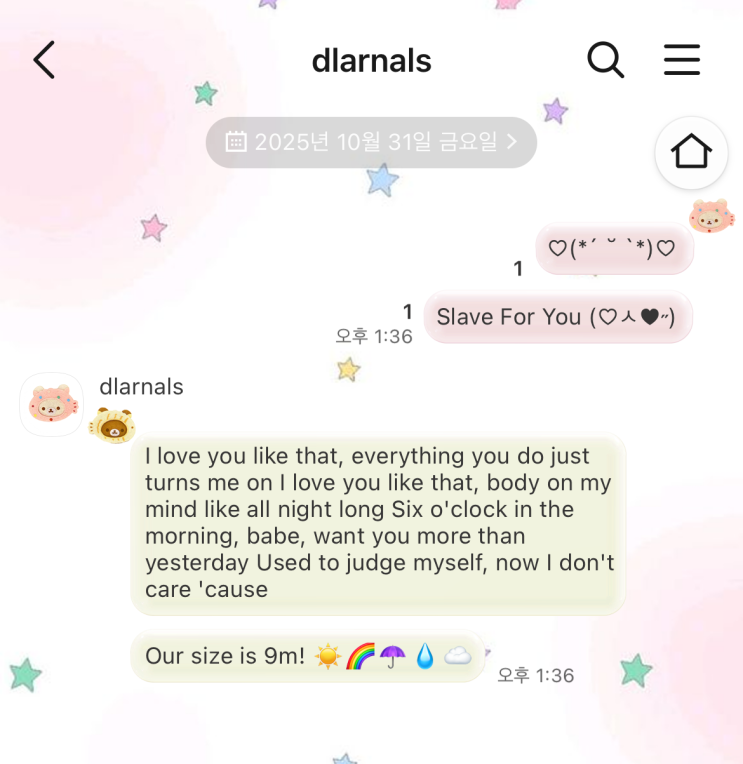Click the bear sticker beside dlarnals' name
The image size is (743, 764).
[110, 424]
